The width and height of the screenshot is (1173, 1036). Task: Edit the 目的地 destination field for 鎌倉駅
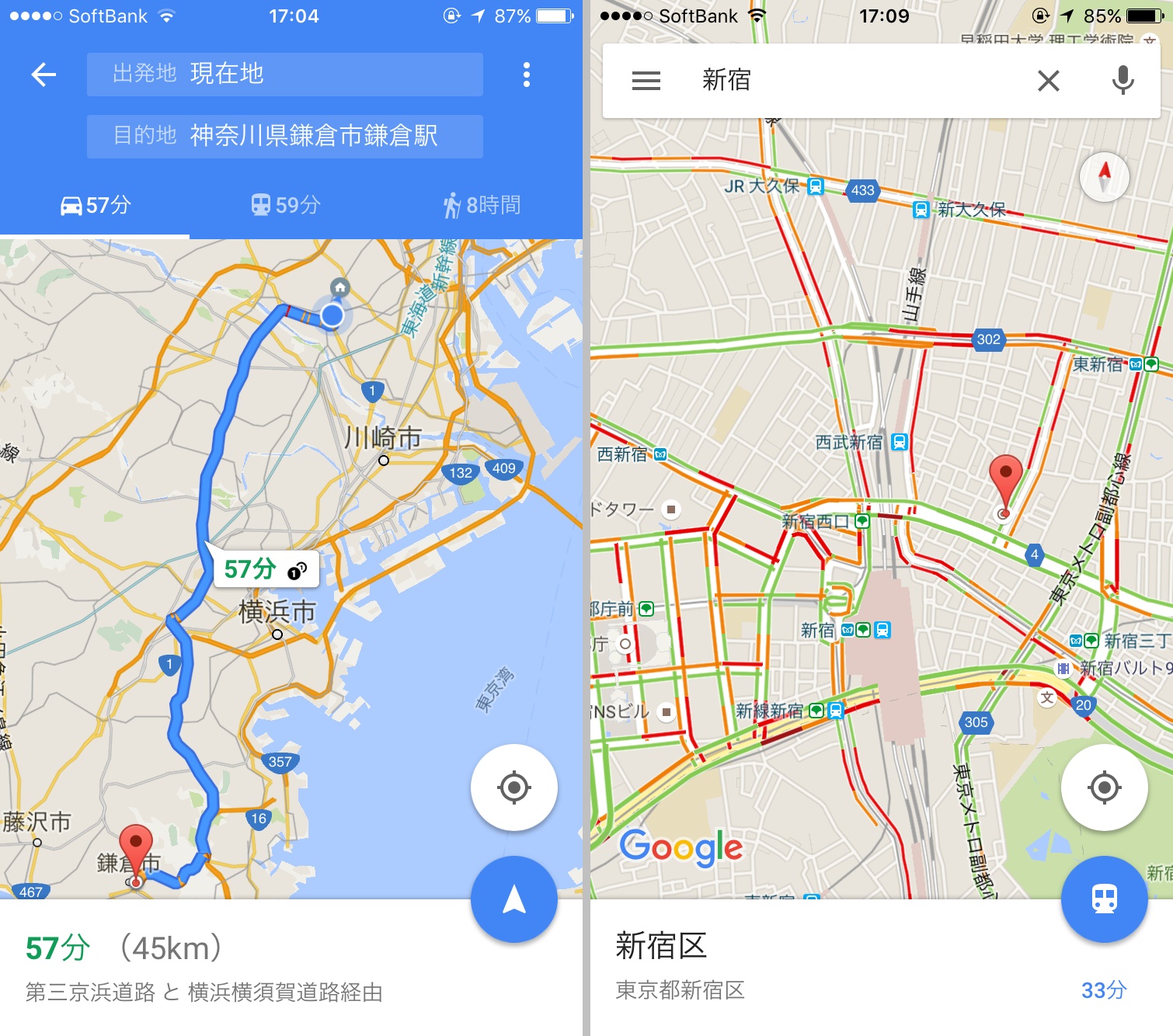pos(284,136)
